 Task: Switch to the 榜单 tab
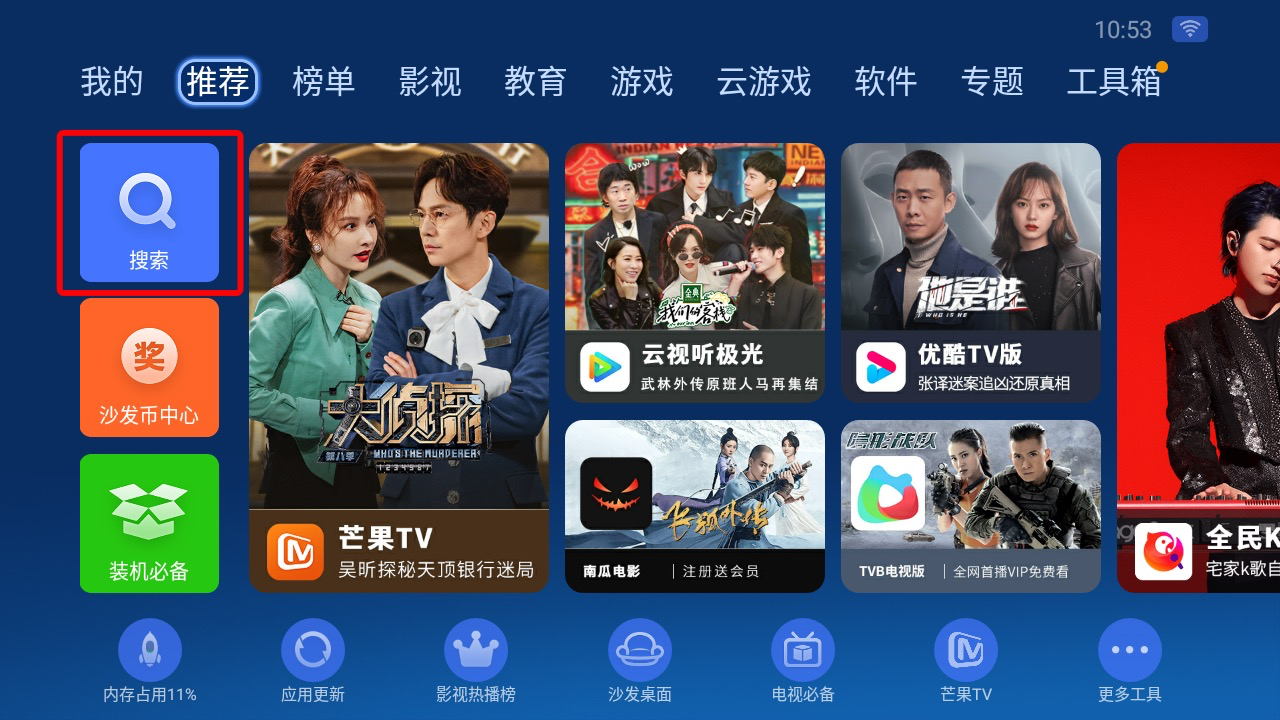324,81
